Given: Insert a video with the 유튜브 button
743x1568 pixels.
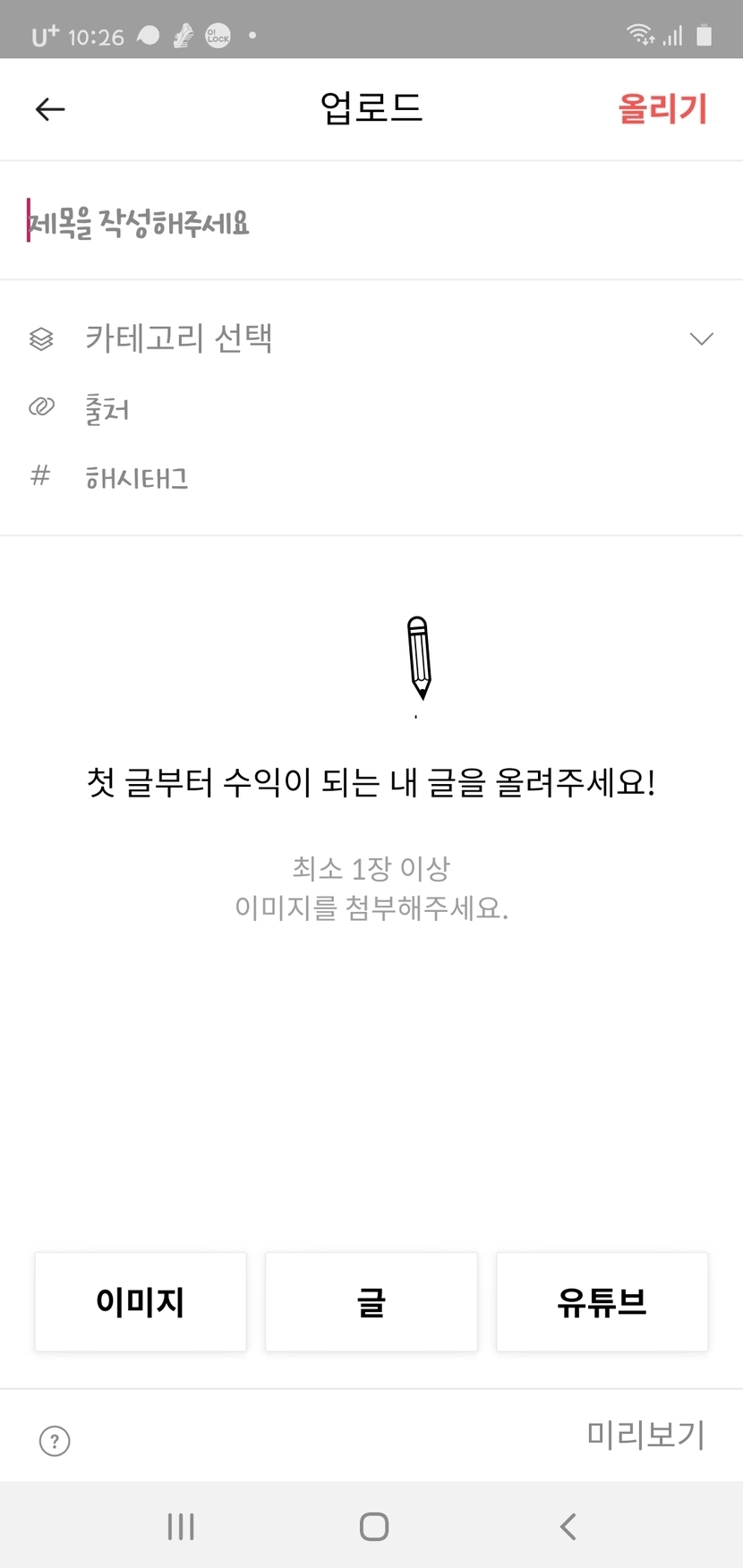Looking at the screenshot, I should pos(602,1301).
